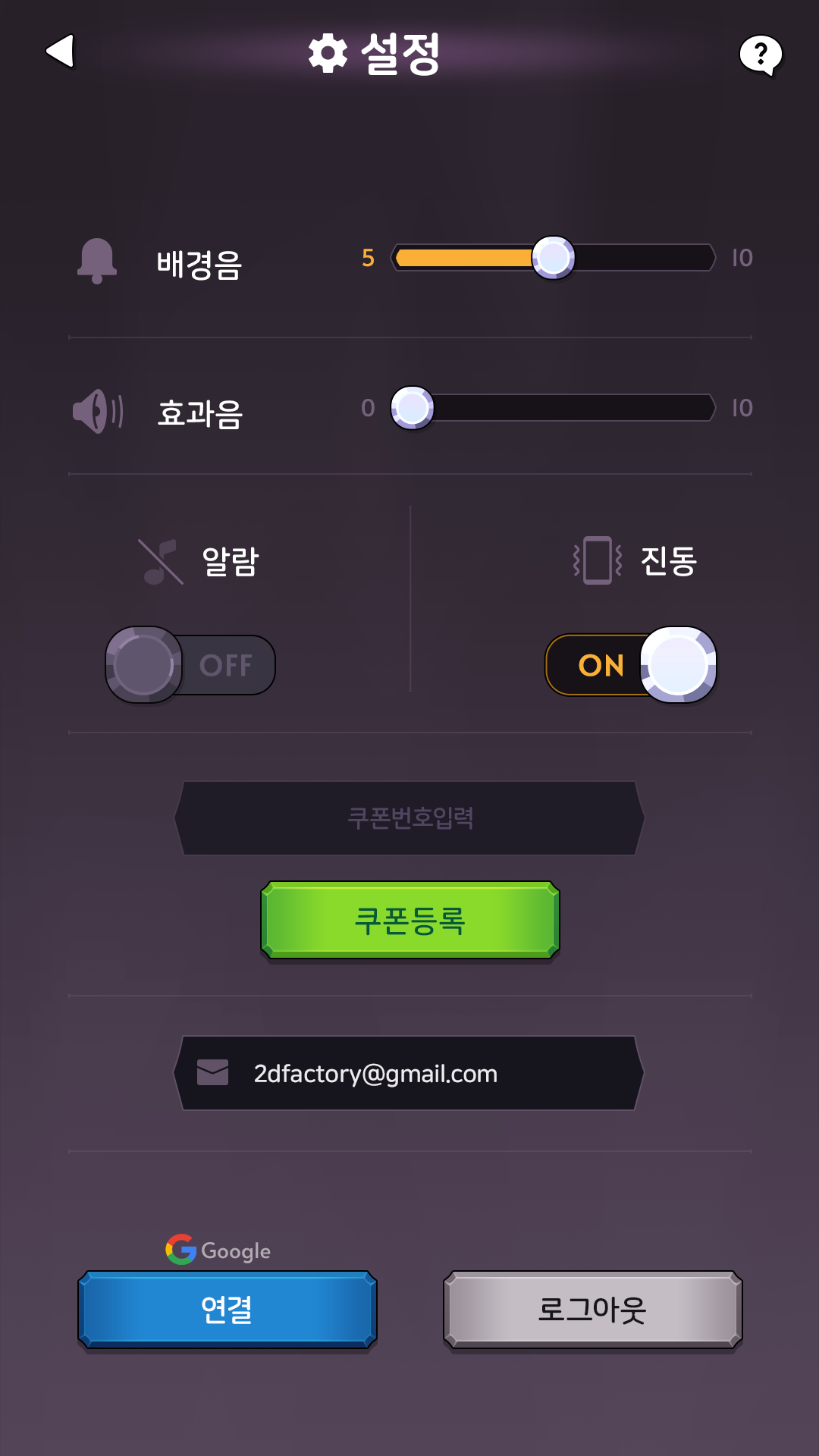Viewport: 819px width, 1456px height.
Task: Connect Google account with 연결
Action: point(227,1310)
